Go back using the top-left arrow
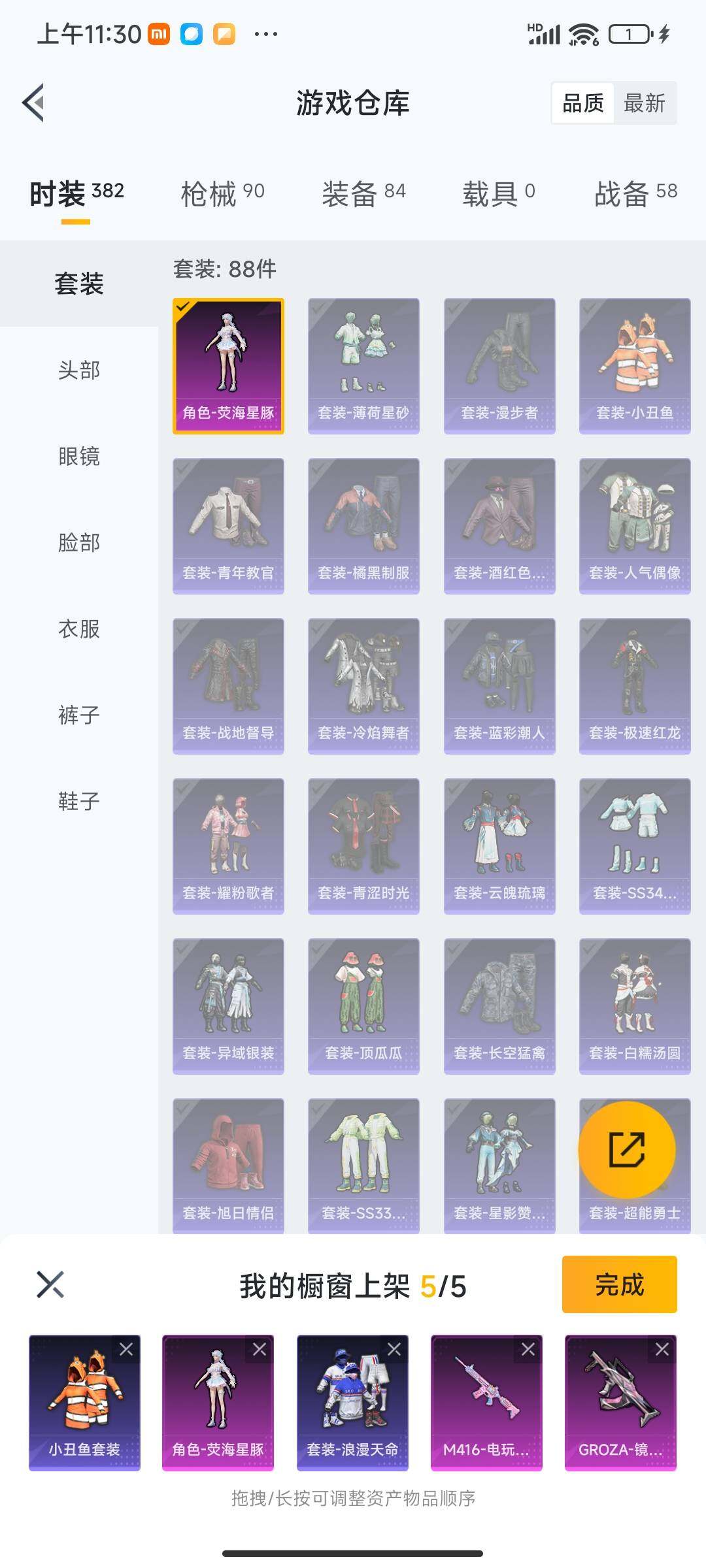 point(34,103)
